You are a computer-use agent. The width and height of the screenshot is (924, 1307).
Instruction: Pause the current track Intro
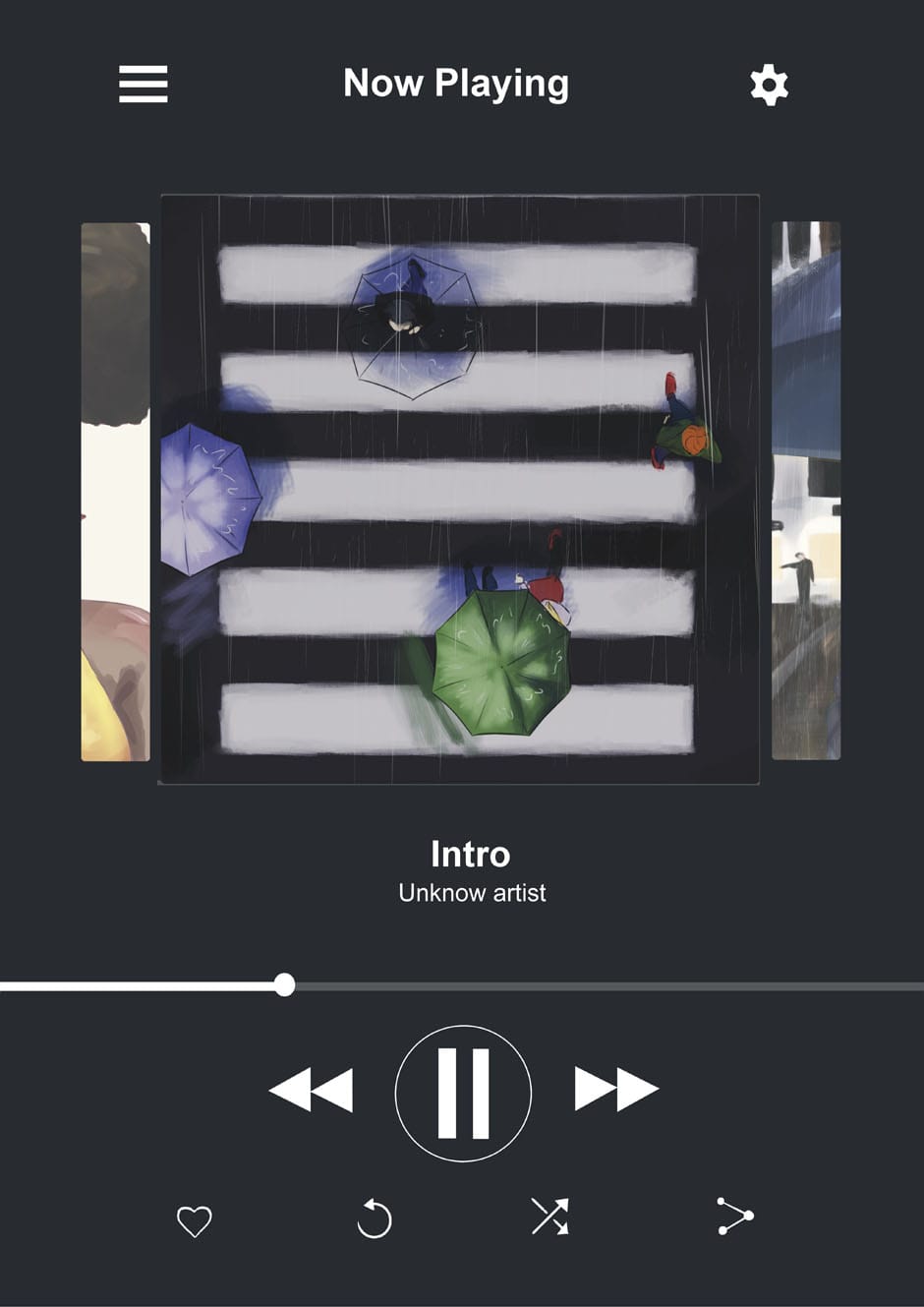point(463,1093)
